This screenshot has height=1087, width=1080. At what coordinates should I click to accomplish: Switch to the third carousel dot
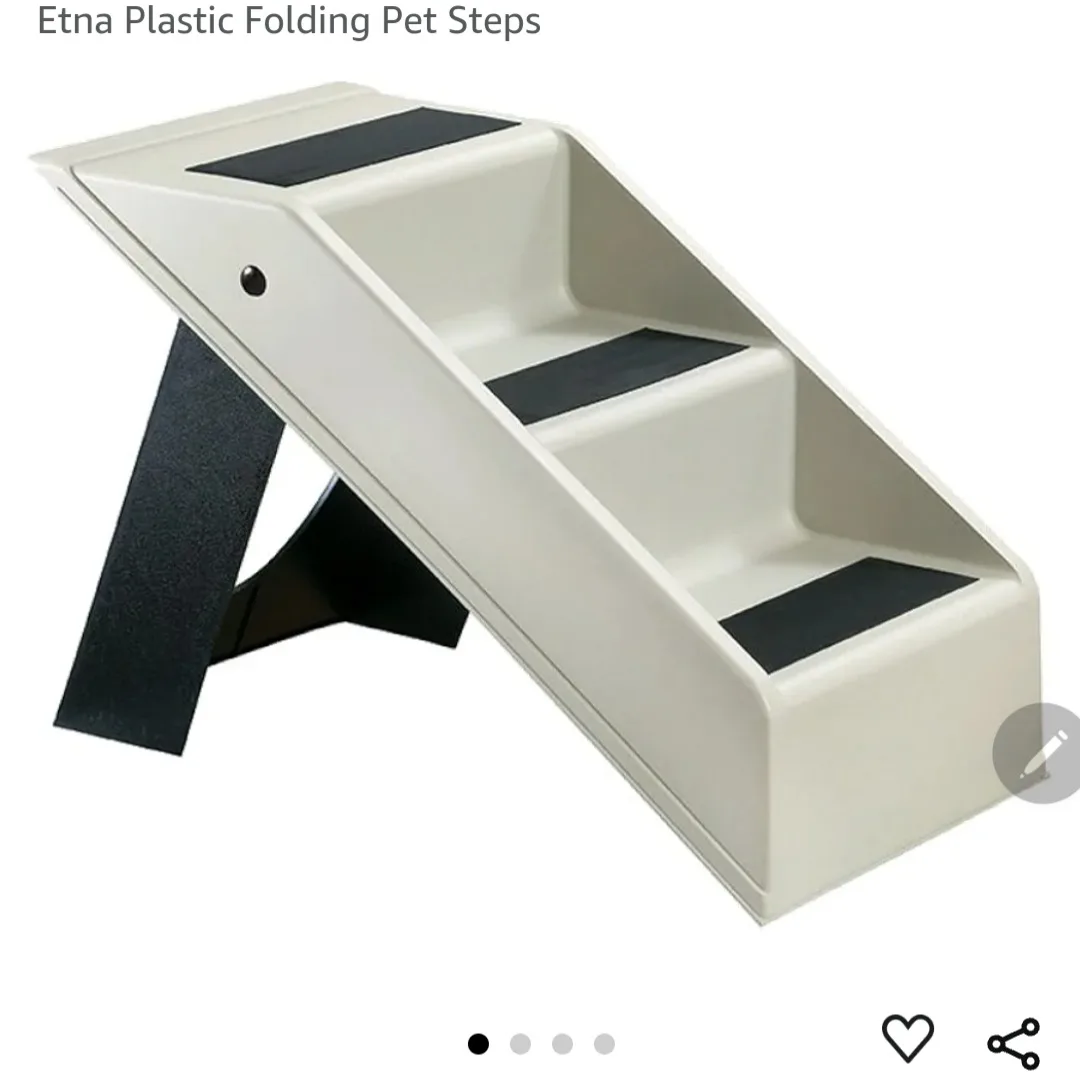click(562, 1042)
